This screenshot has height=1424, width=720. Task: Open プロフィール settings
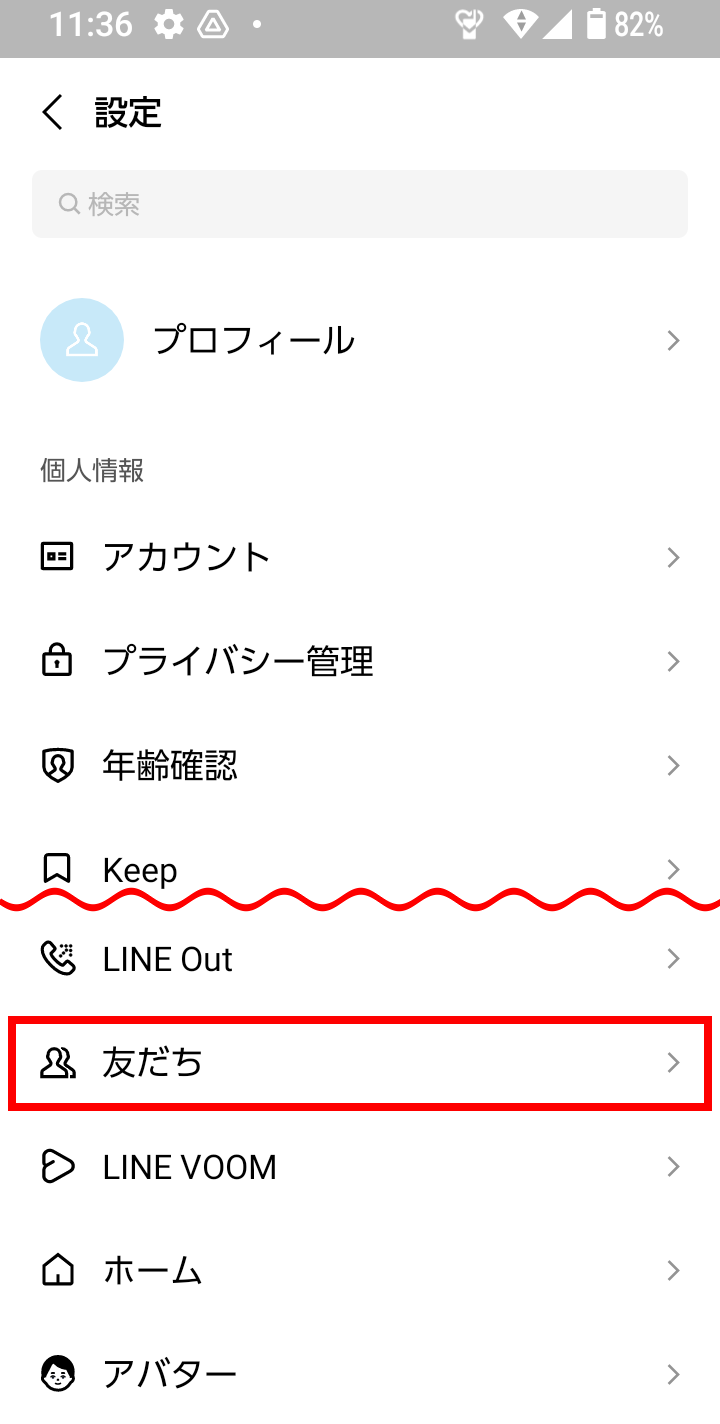pyautogui.click(x=360, y=341)
